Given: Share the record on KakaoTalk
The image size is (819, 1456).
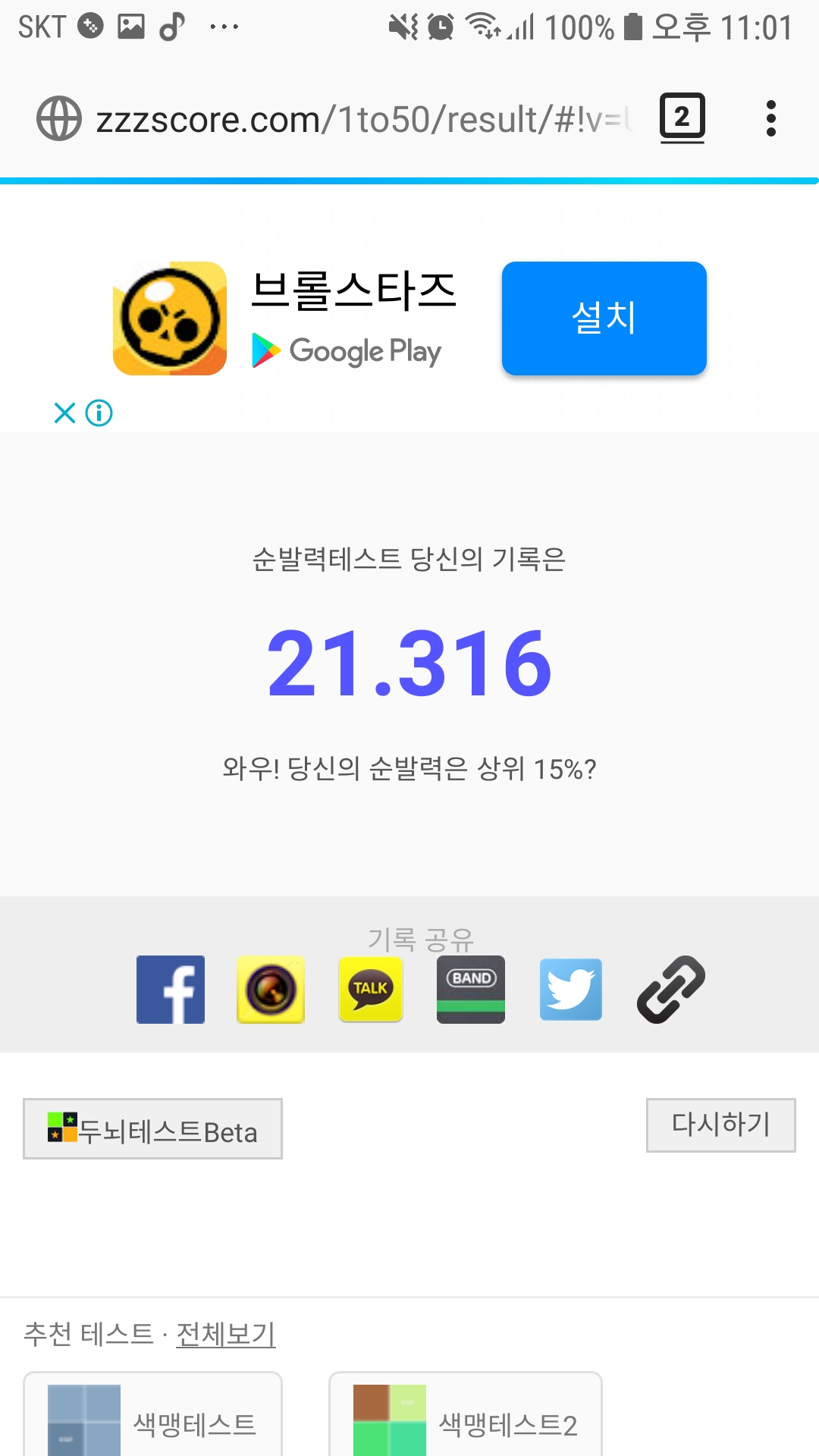Looking at the screenshot, I should tap(371, 990).
